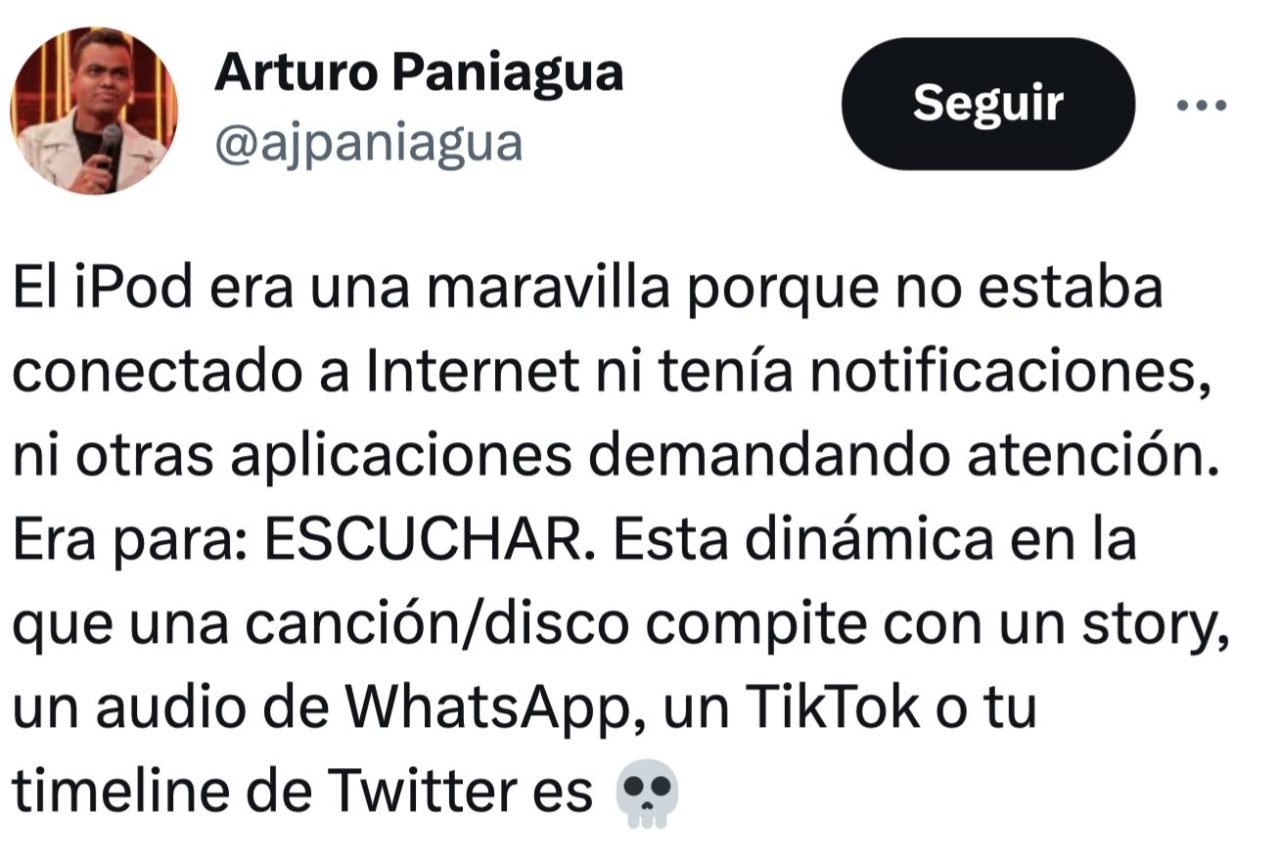
Task: Open the tweet's three-dot overflow menu
Action: coord(1200,104)
